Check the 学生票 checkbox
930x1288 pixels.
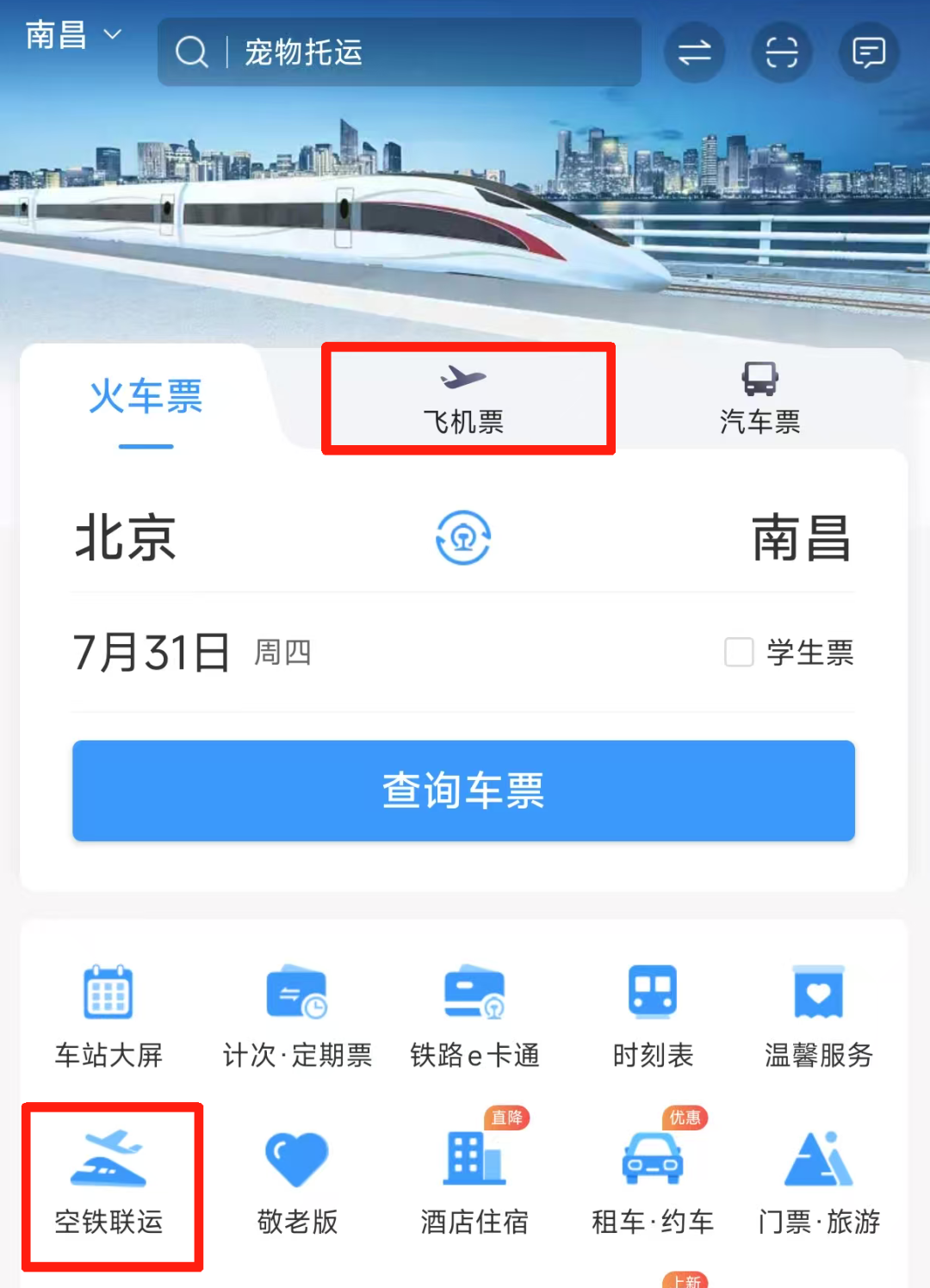coord(739,652)
